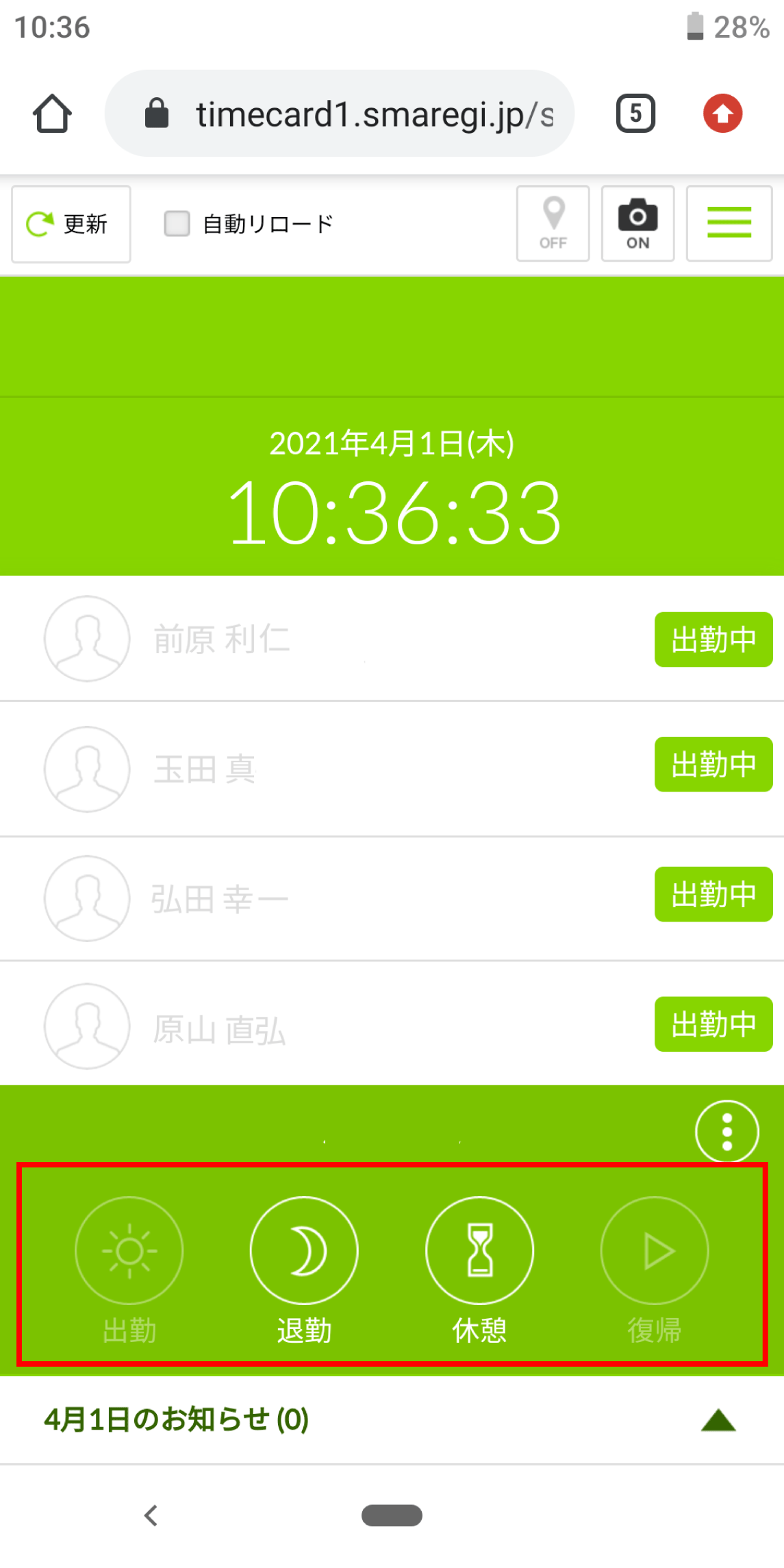Open the three-dot more options button

click(726, 1130)
